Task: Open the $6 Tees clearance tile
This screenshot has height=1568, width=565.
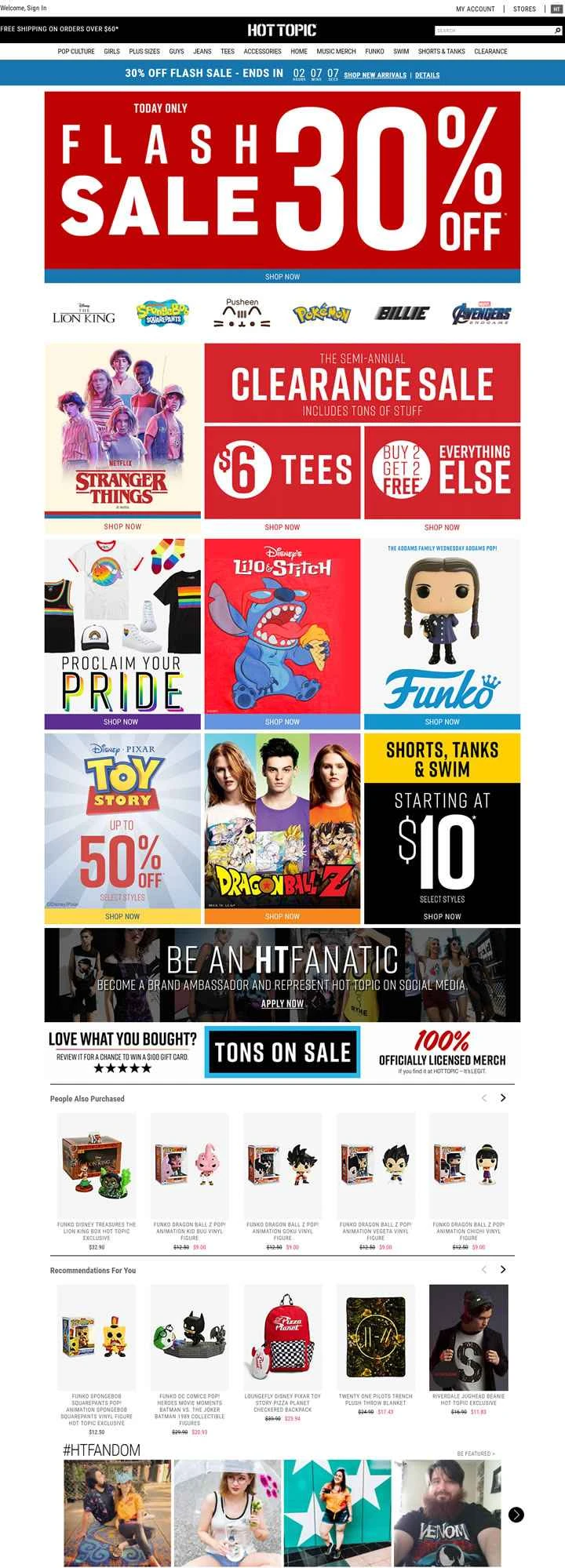Action: [282, 471]
